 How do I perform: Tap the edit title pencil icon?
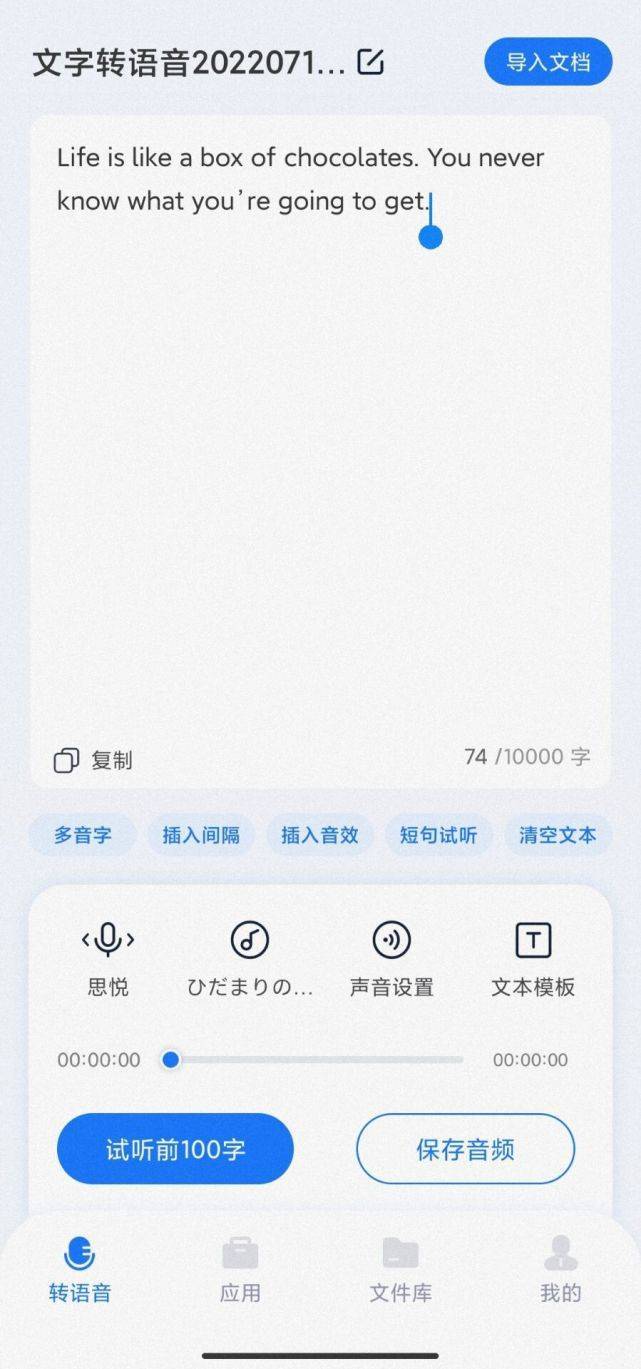click(370, 62)
